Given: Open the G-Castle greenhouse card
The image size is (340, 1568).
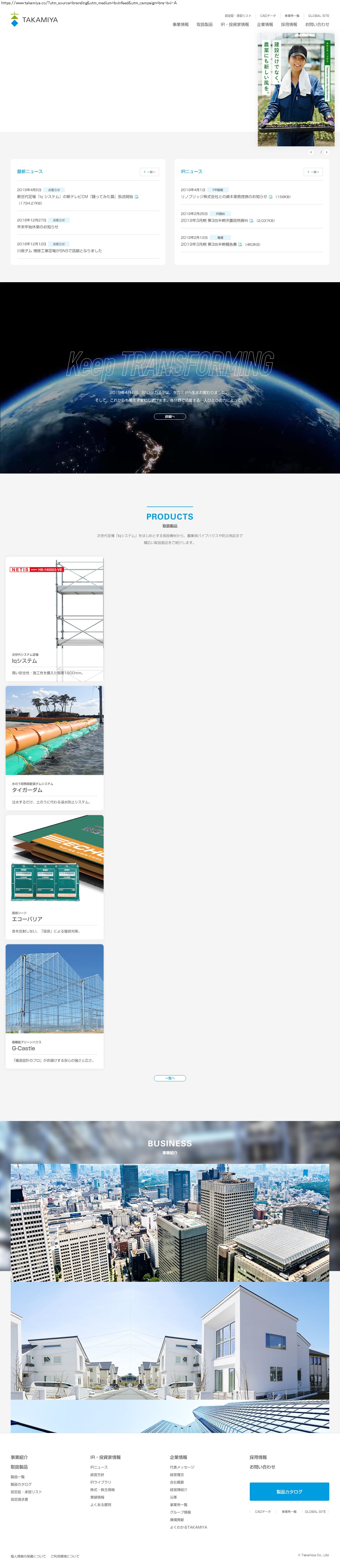Looking at the screenshot, I should [55, 1005].
